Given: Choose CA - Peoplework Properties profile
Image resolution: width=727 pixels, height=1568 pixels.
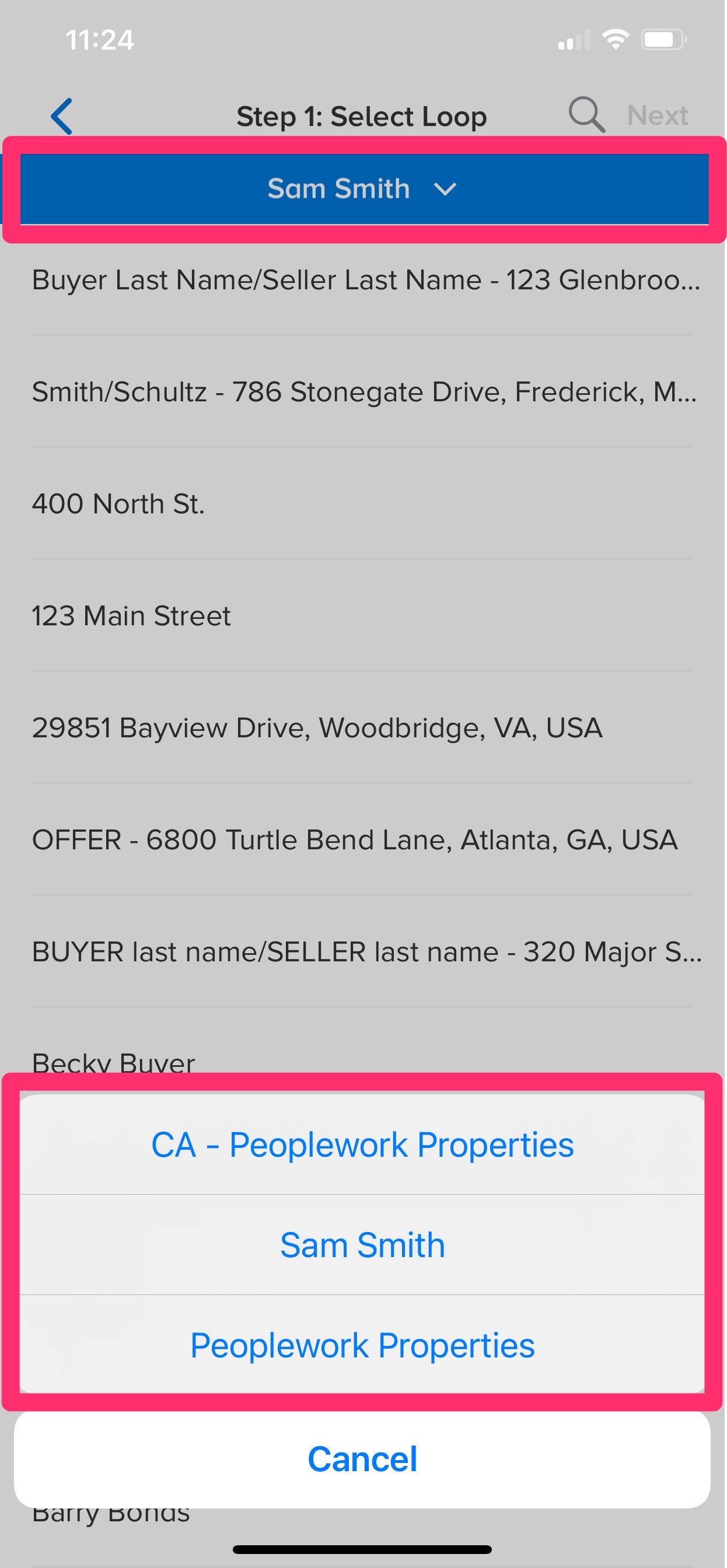Looking at the screenshot, I should tap(362, 1145).
